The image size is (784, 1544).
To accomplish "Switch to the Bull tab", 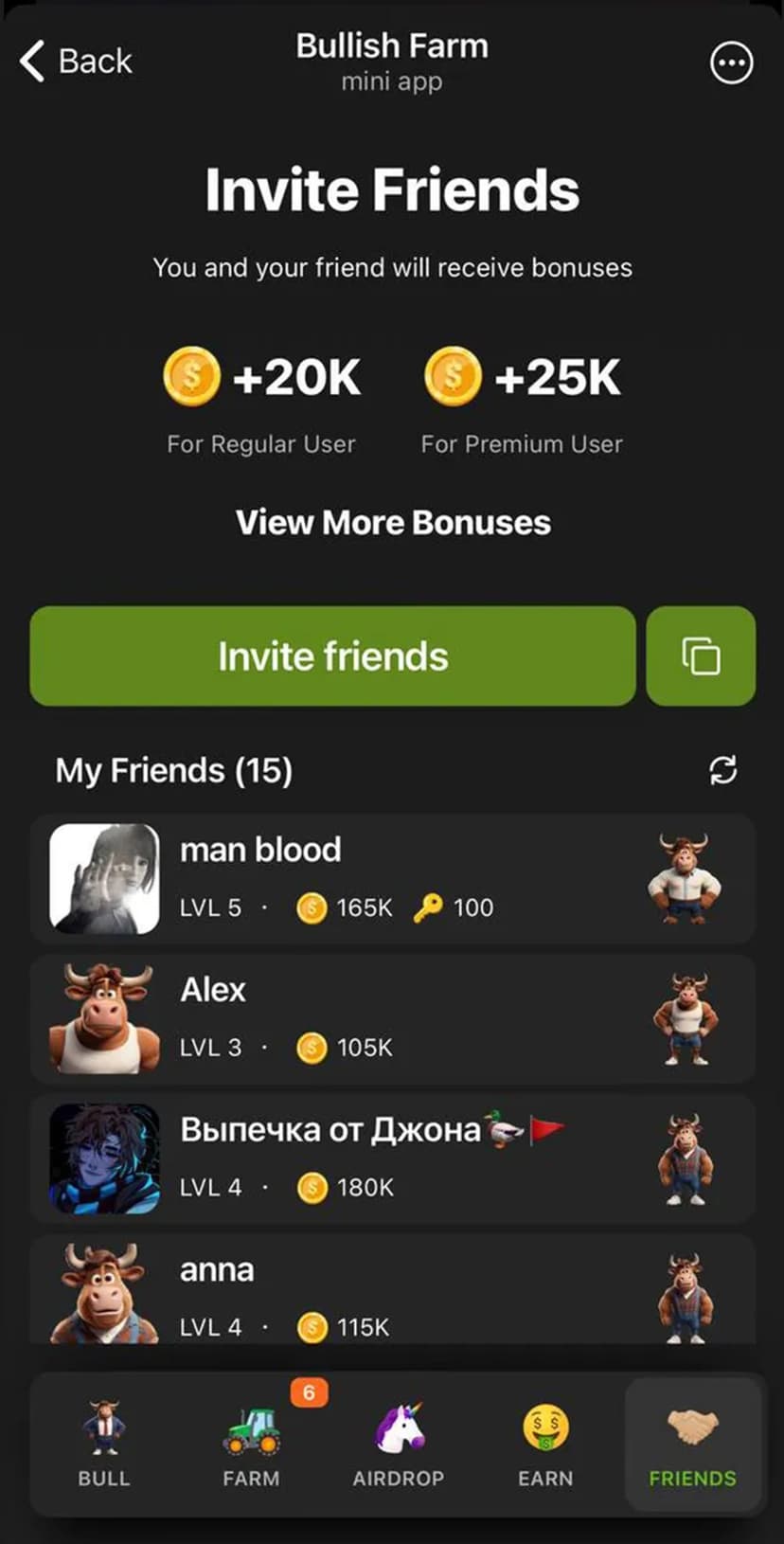I will (x=103, y=1443).
